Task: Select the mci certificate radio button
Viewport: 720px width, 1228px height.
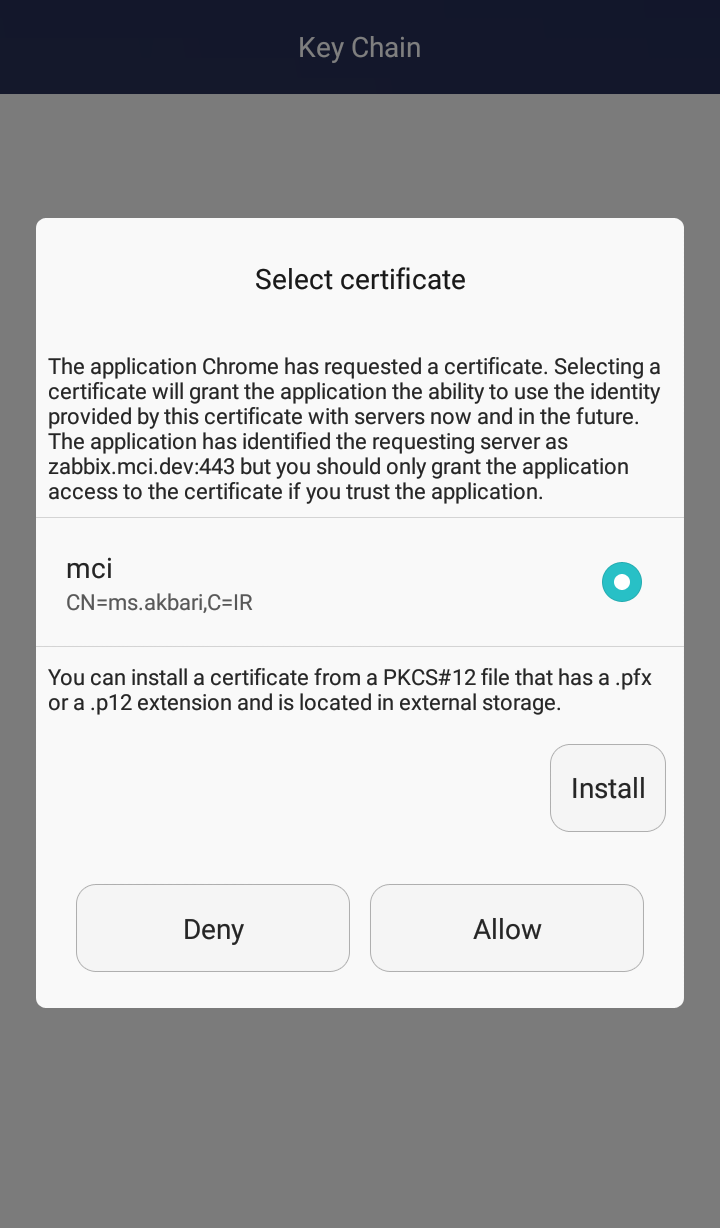Action: 621,582
